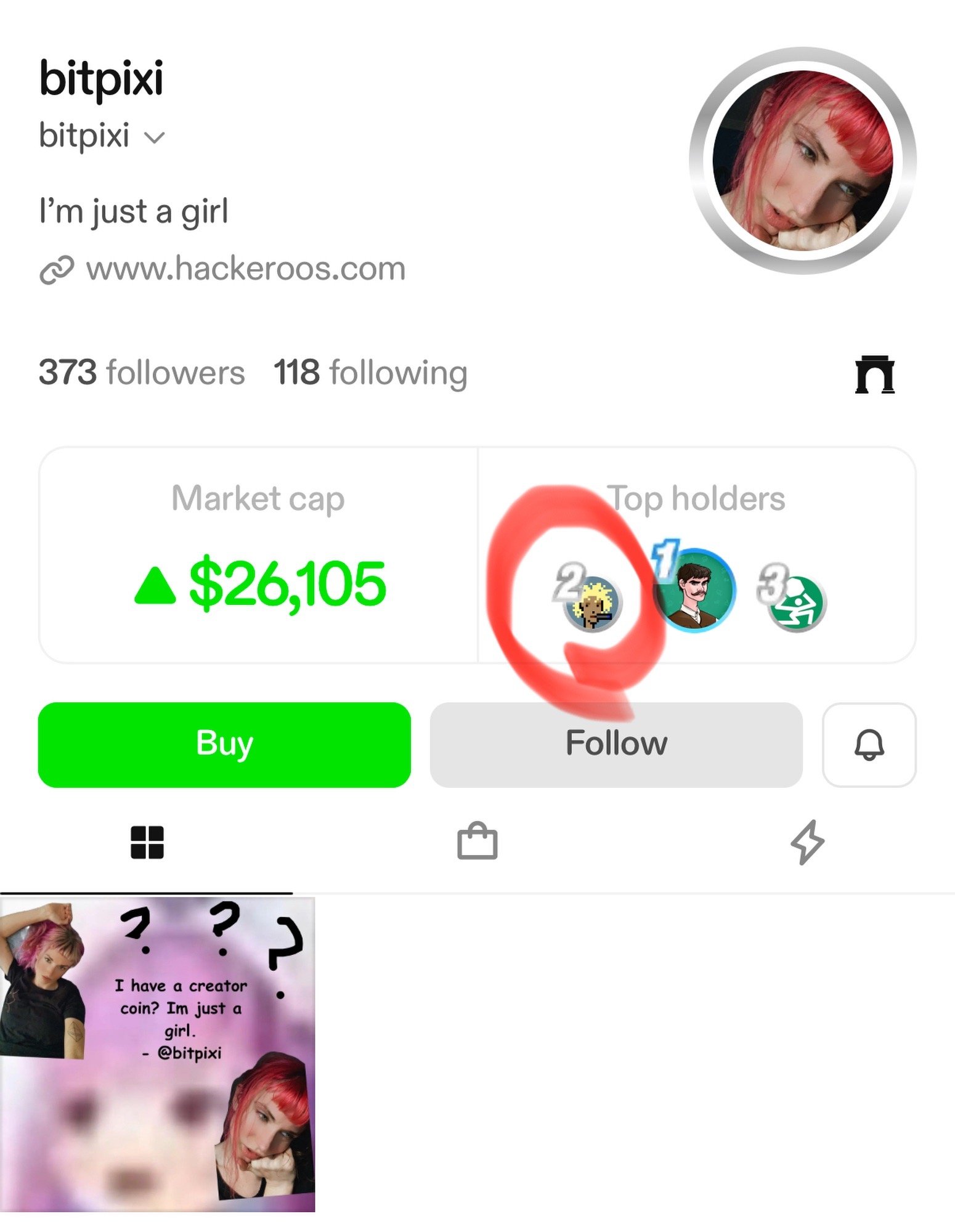
Task: View the number 2 top holder
Action: coord(593,604)
